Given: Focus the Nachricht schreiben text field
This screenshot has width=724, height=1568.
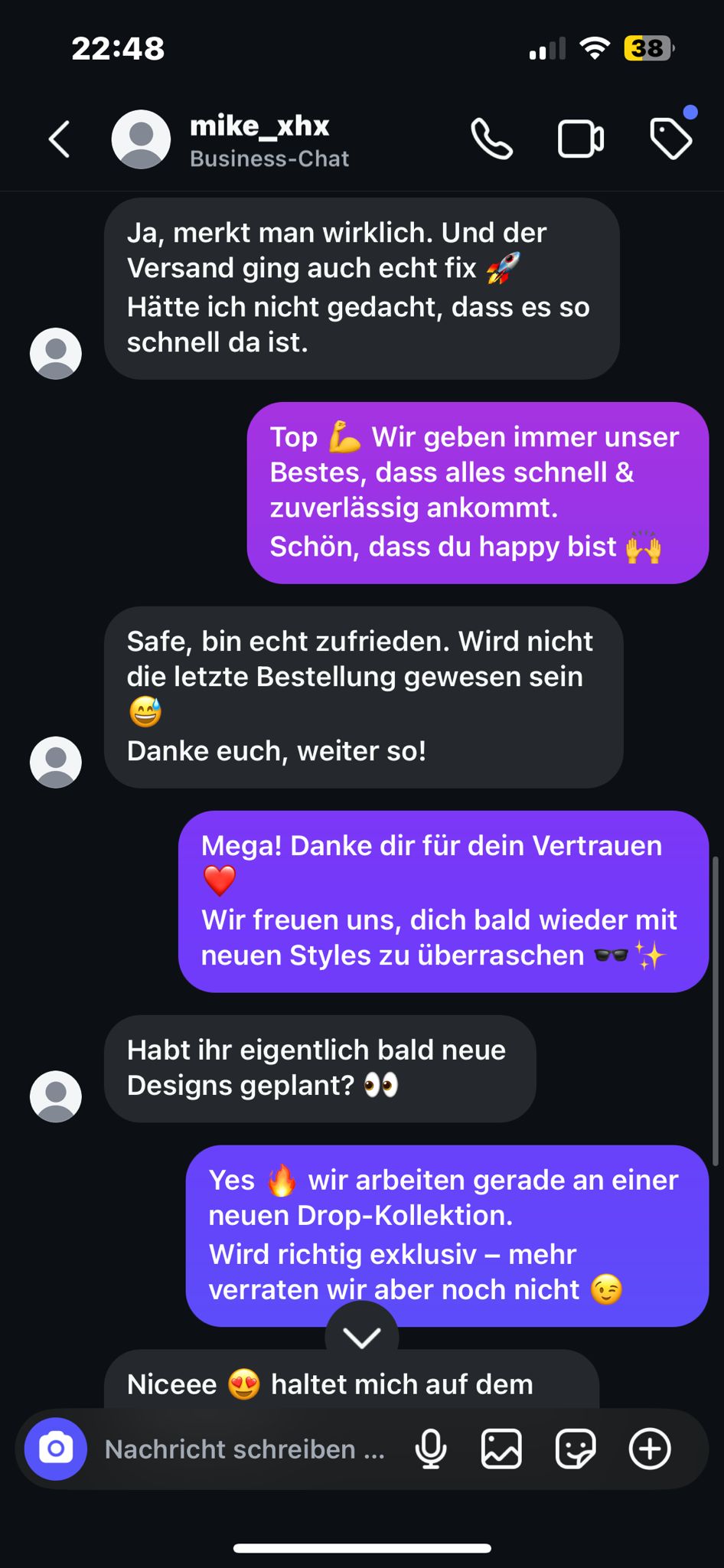Looking at the screenshot, I should coord(245,1449).
